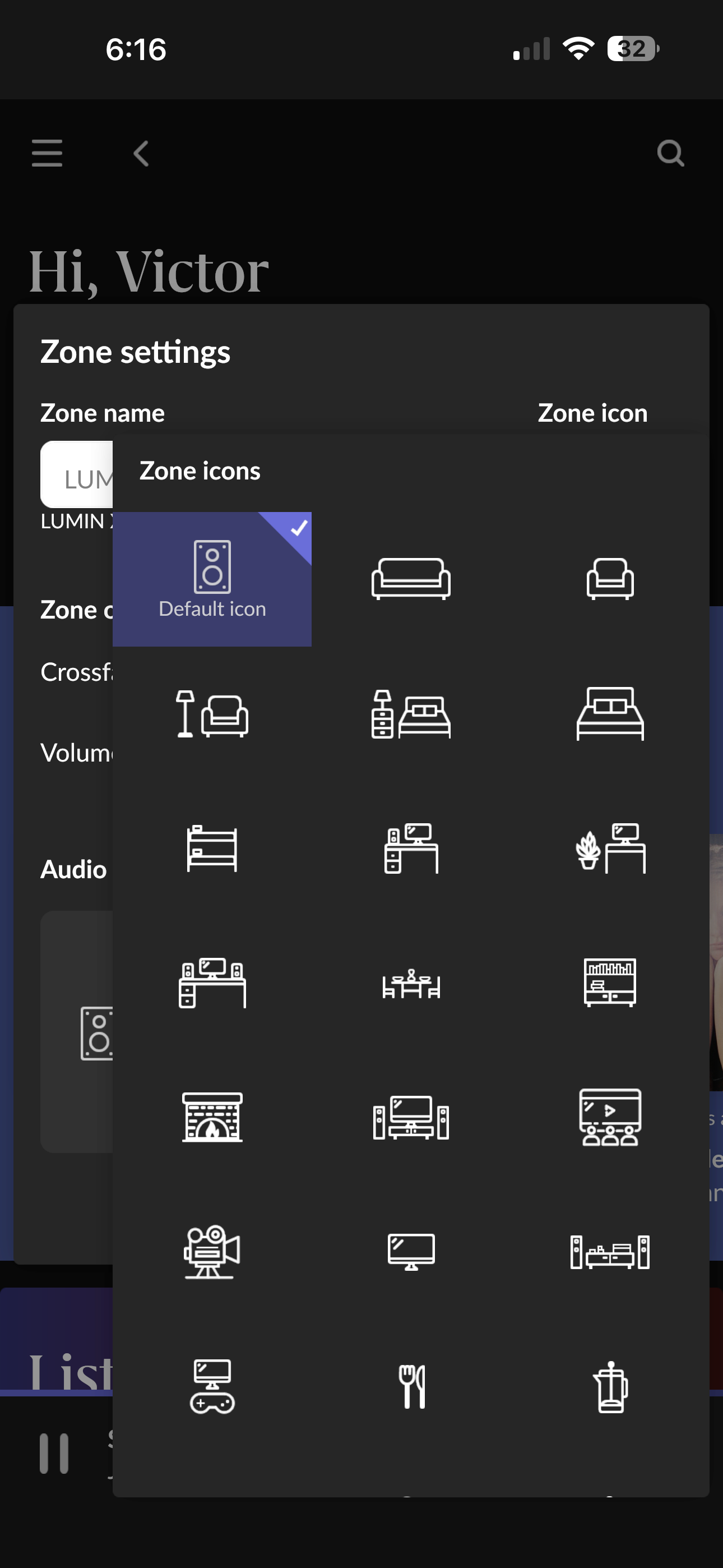Select the bookshelf zone icon
The height and width of the screenshot is (1568, 723).
click(x=610, y=983)
